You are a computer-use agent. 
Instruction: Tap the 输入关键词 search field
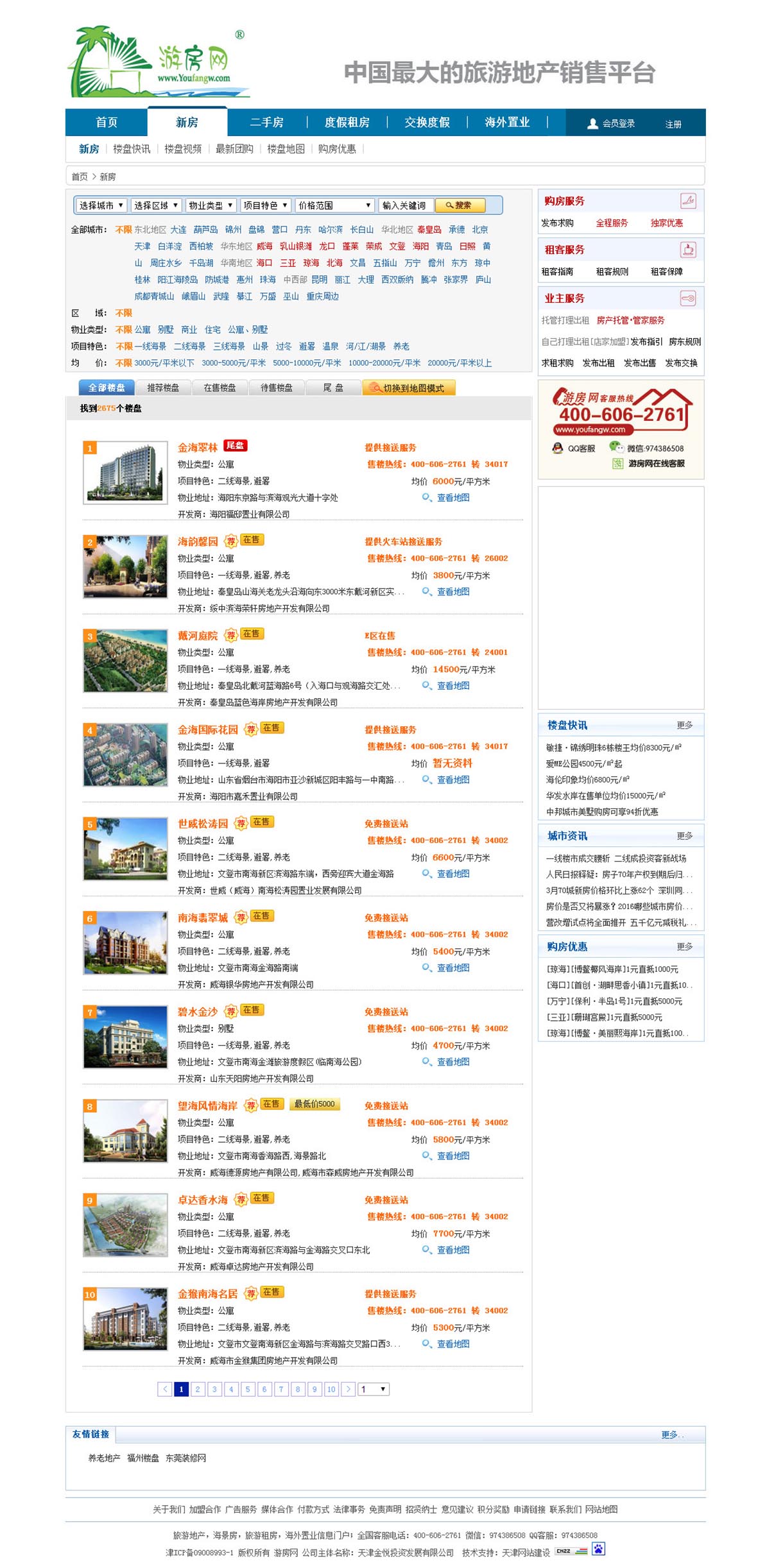point(405,205)
